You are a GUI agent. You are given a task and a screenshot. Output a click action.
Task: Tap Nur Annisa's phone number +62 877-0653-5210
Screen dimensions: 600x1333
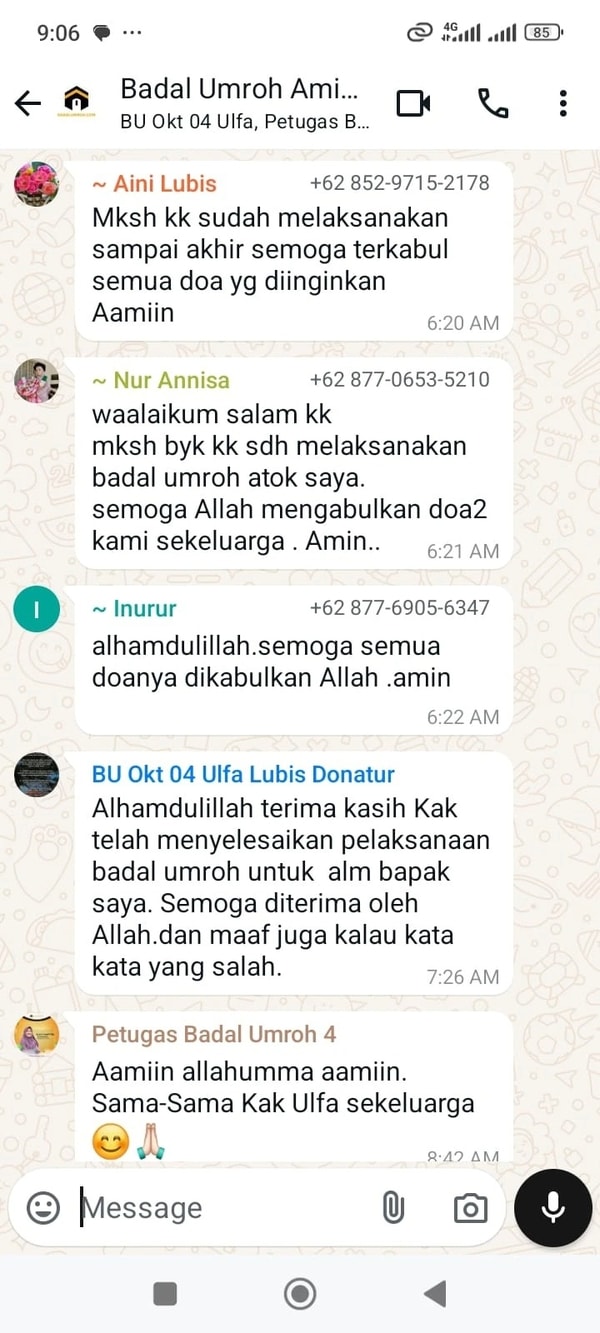click(x=399, y=380)
